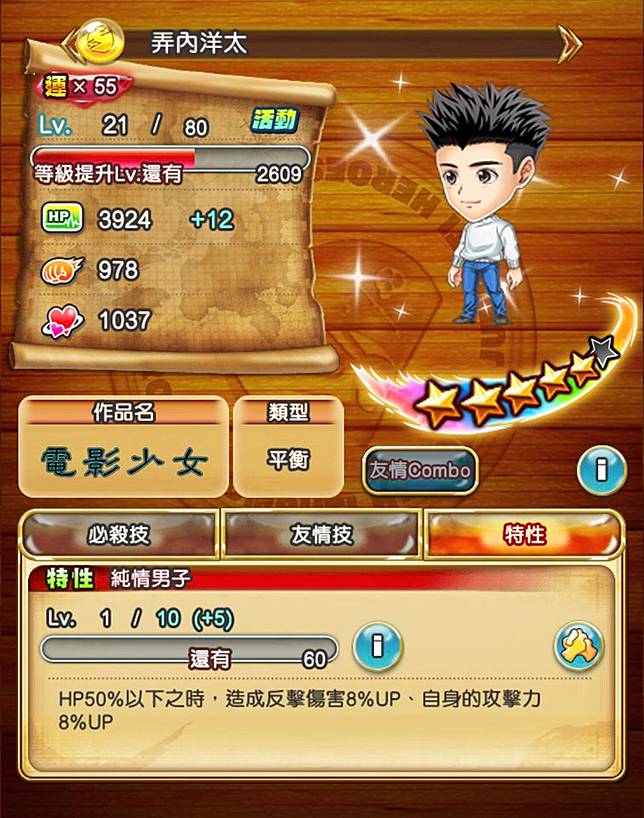644x818 pixels.
Task: Open the 友情Combo button
Action: 419,470
